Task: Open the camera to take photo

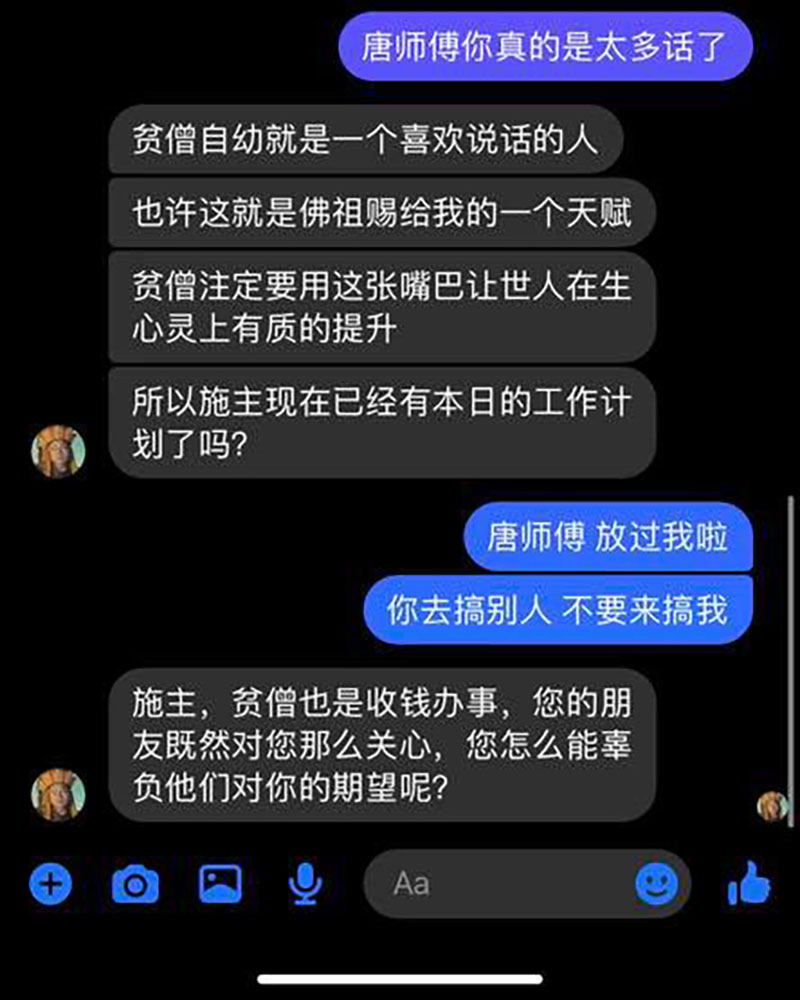Action: coord(135,884)
